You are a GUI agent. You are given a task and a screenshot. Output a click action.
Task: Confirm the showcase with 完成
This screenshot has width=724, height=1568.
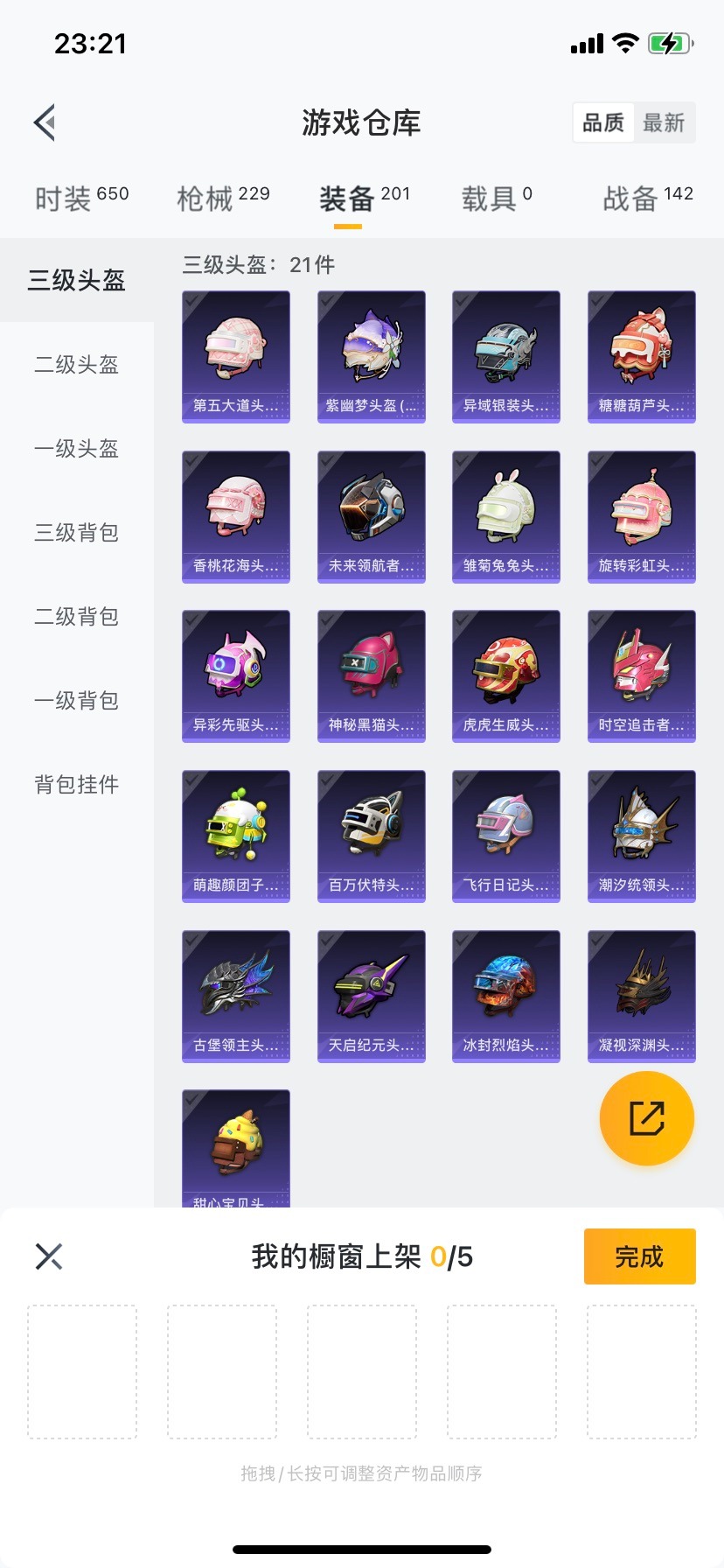(x=639, y=1256)
